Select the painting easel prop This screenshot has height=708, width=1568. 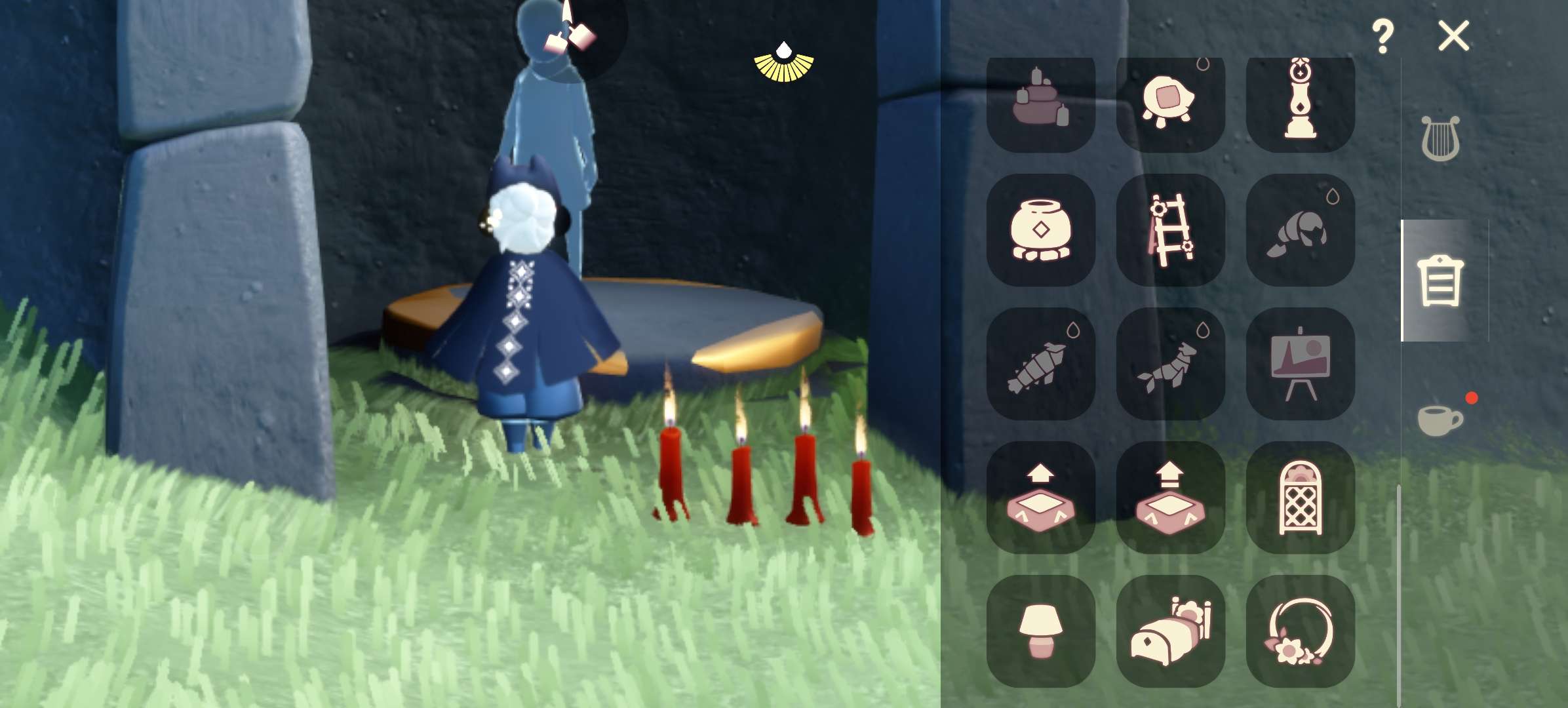coord(1301,364)
